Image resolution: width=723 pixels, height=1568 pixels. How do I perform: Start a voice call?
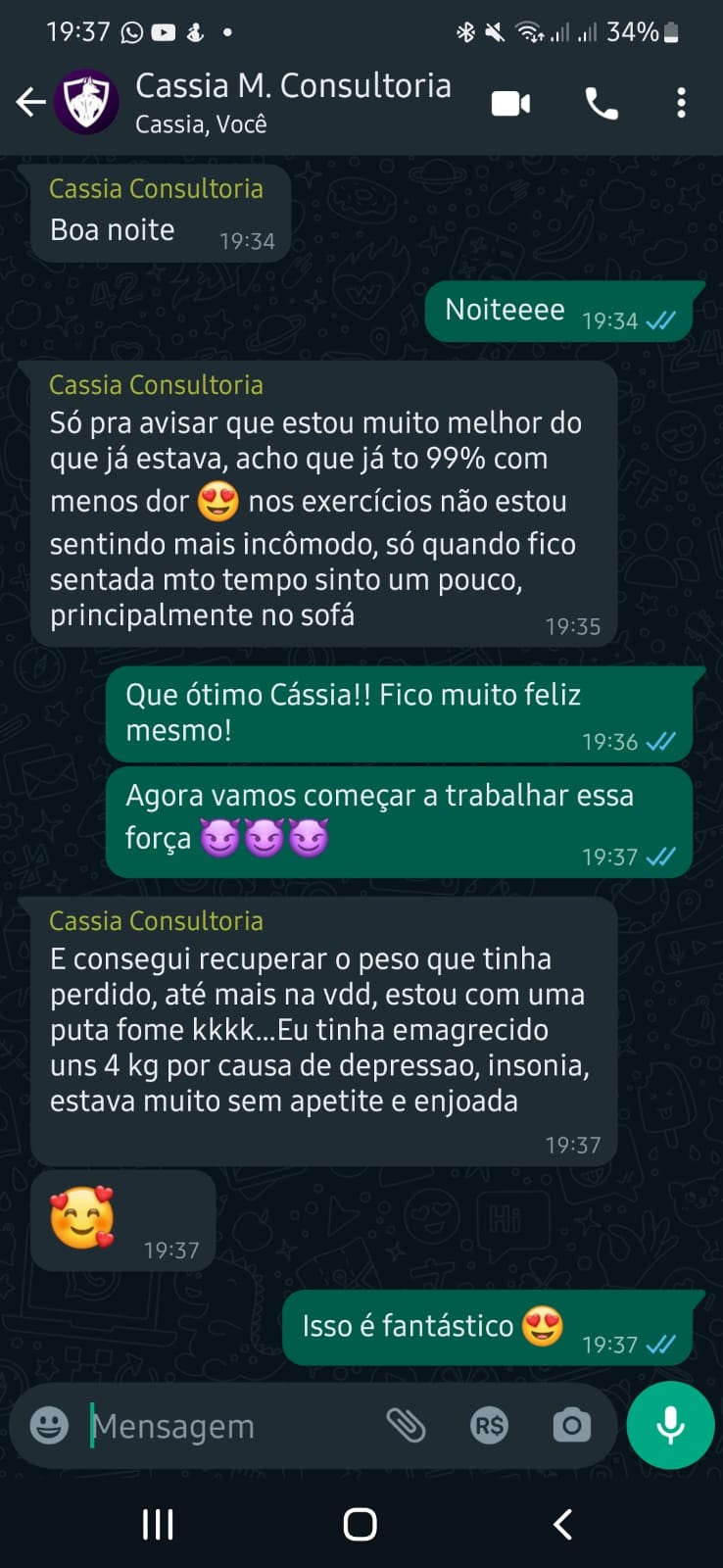coord(601,103)
